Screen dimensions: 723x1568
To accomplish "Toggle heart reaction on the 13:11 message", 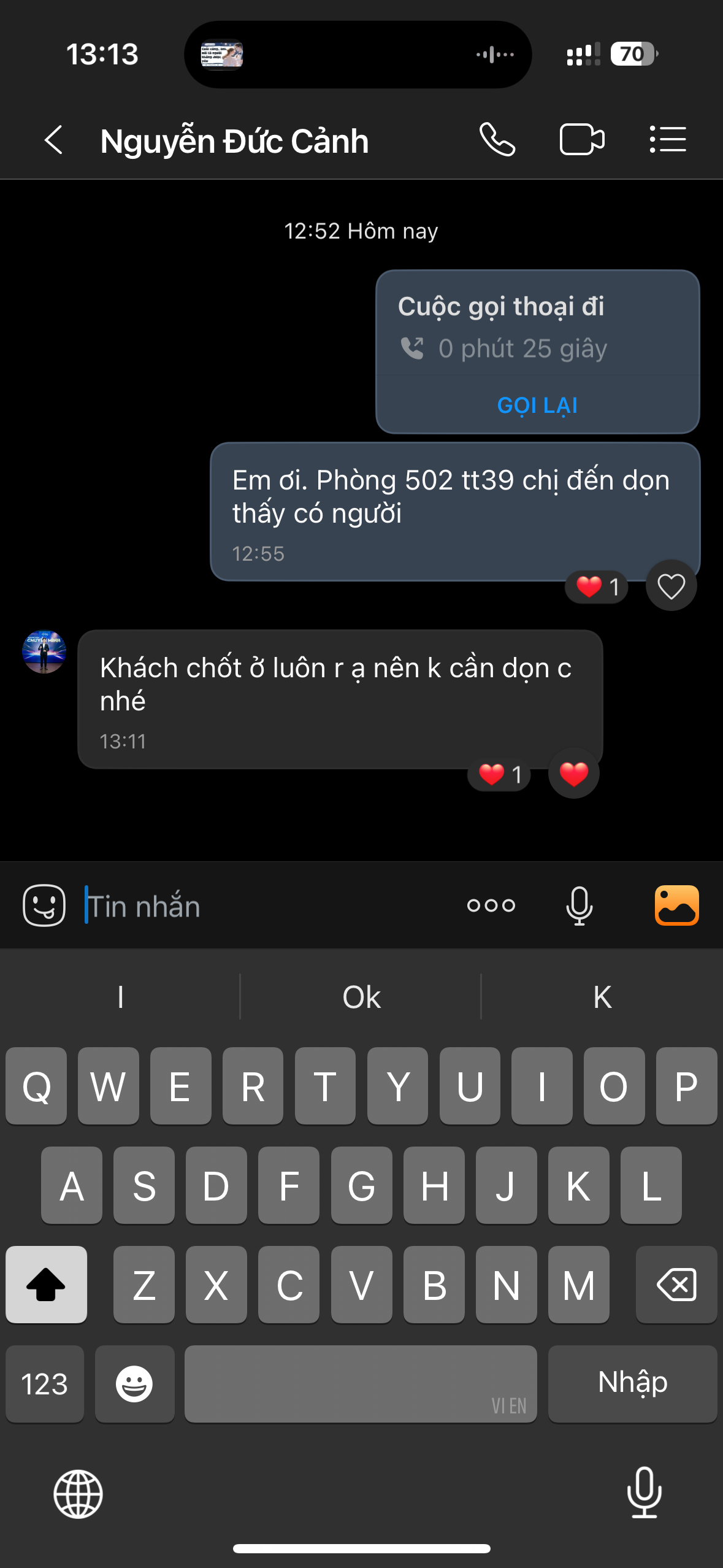I will [573, 774].
